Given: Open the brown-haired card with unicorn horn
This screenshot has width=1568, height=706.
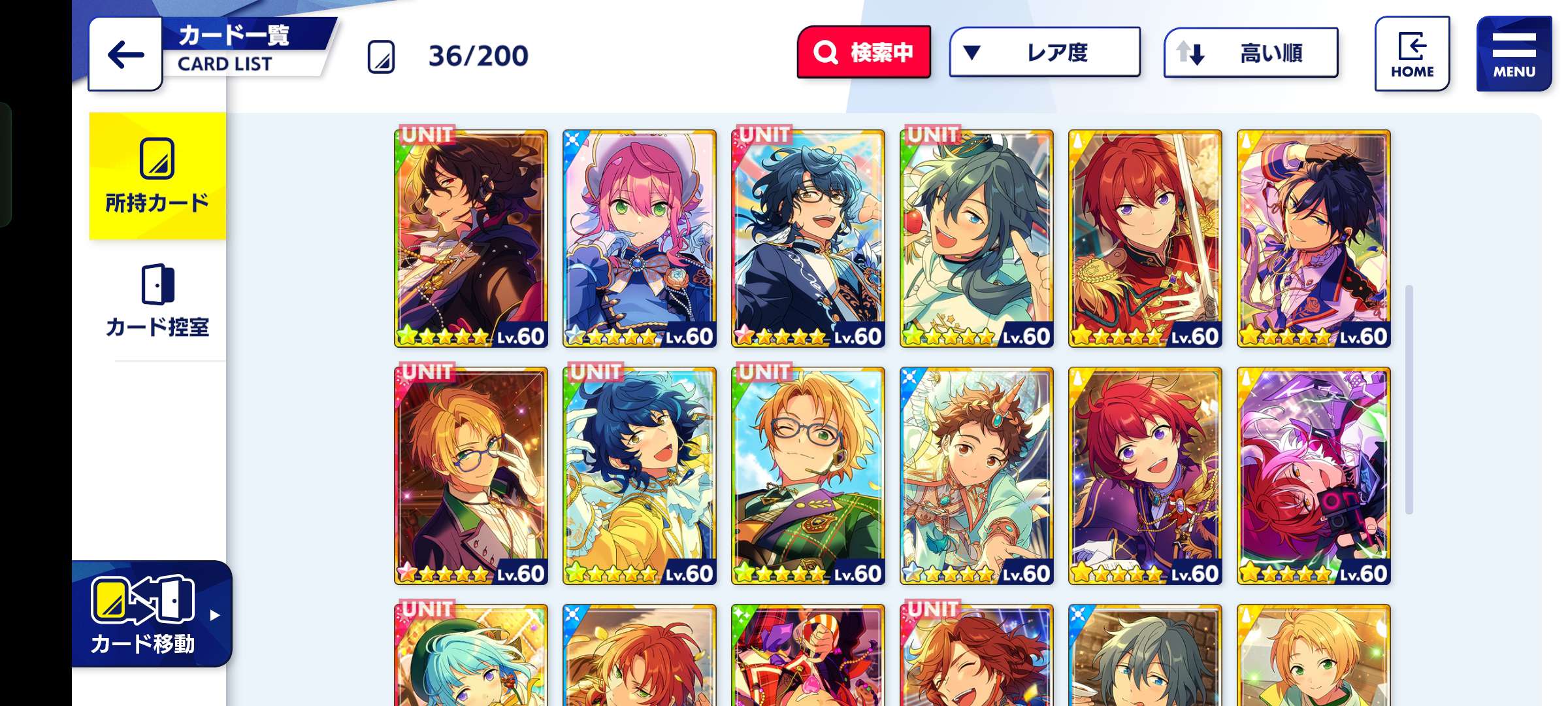Looking at the screenshot, I should coord(976,476).
